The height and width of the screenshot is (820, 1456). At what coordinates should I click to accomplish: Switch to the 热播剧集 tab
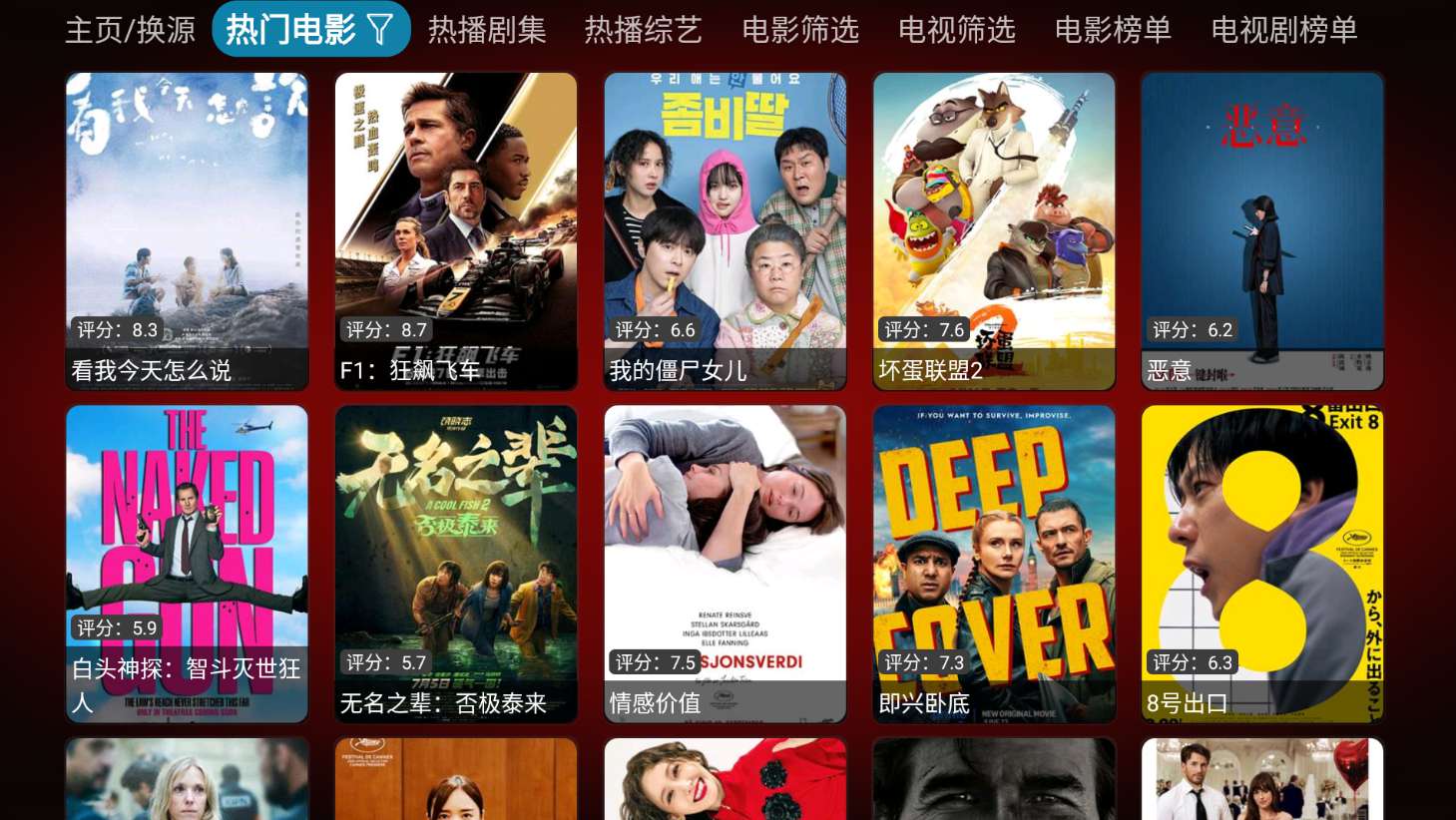coord(487,30)
